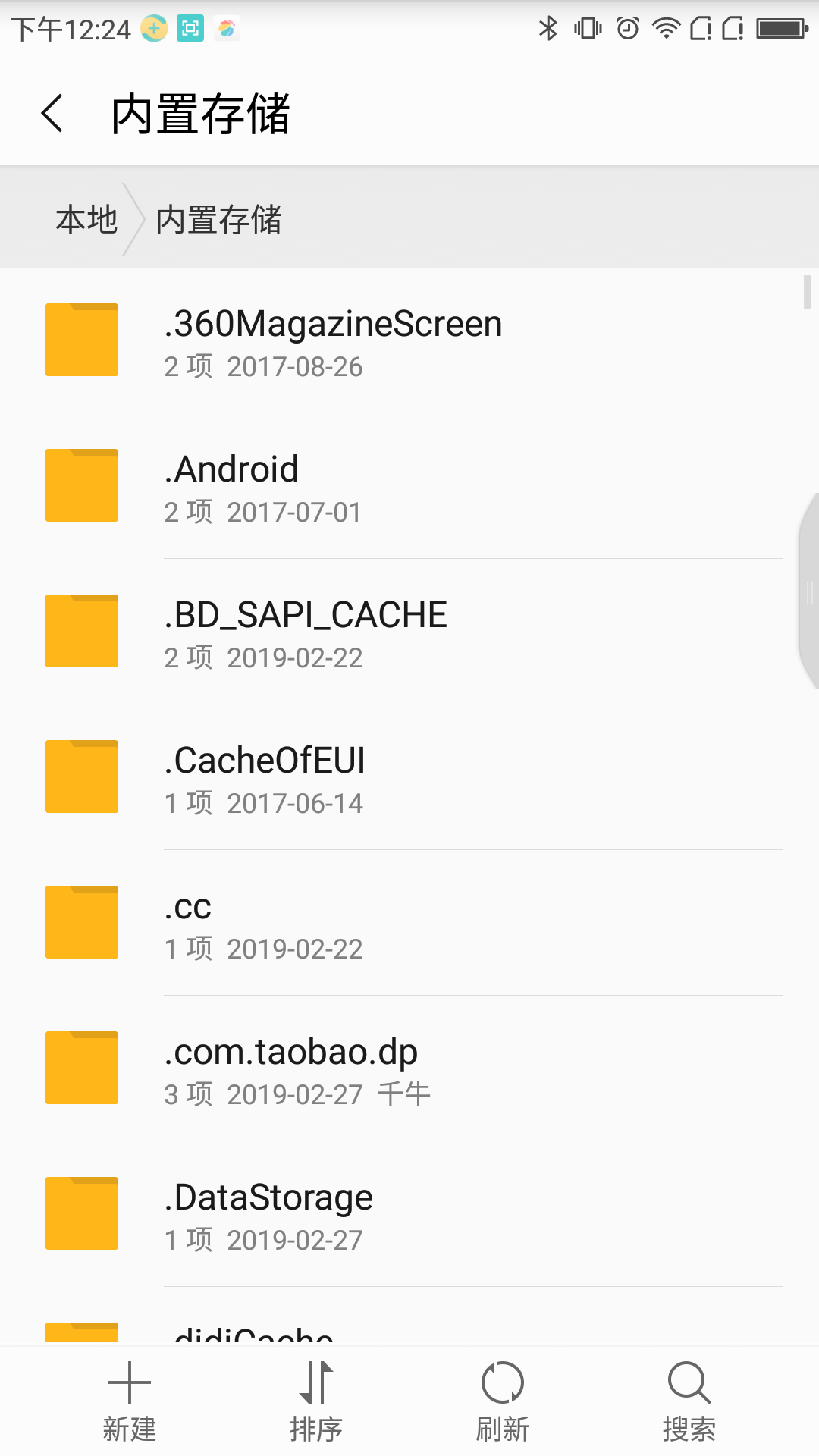This screenshot has height=1456, width=819.
Task: Go back using the top-left arrow
Action: point(52,114)
